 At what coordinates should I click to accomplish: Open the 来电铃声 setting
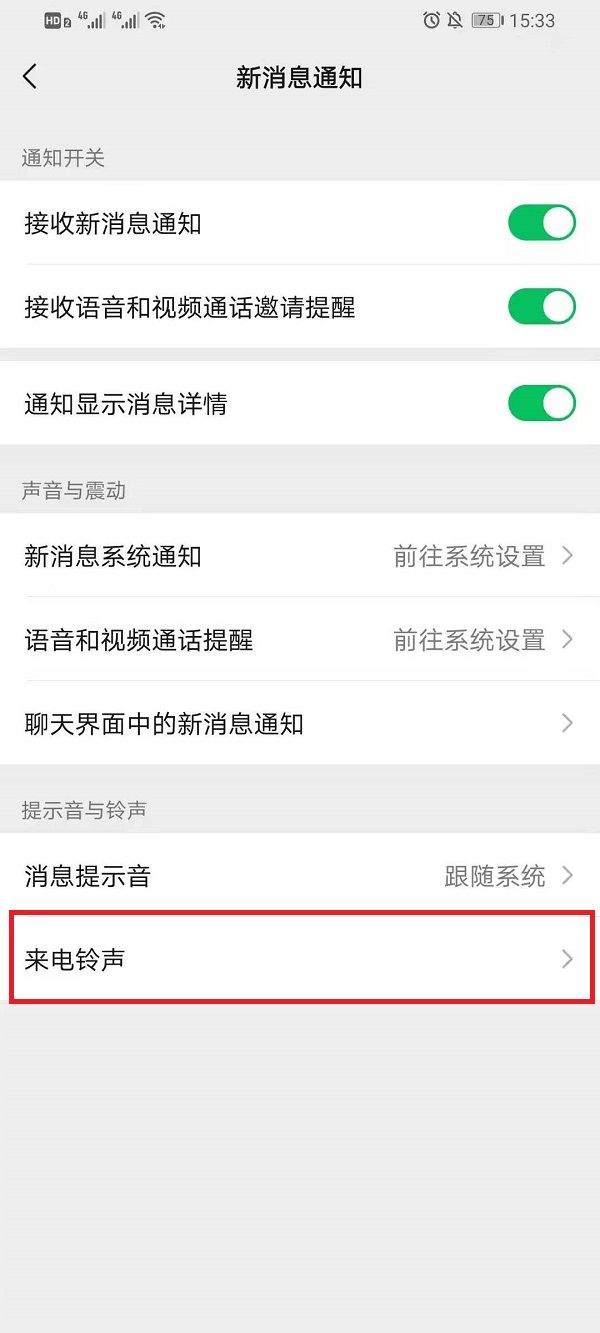(x=300, y=960)
